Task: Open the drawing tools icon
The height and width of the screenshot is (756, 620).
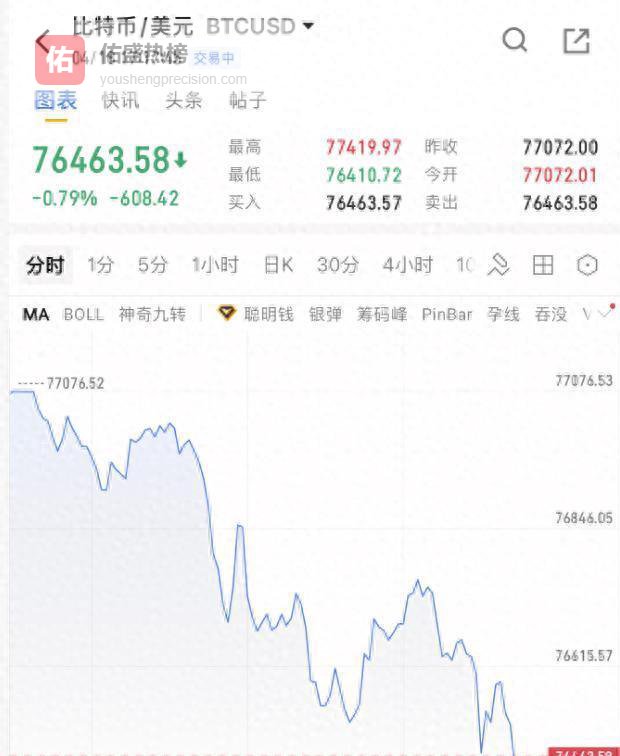Action: [498, 265]
